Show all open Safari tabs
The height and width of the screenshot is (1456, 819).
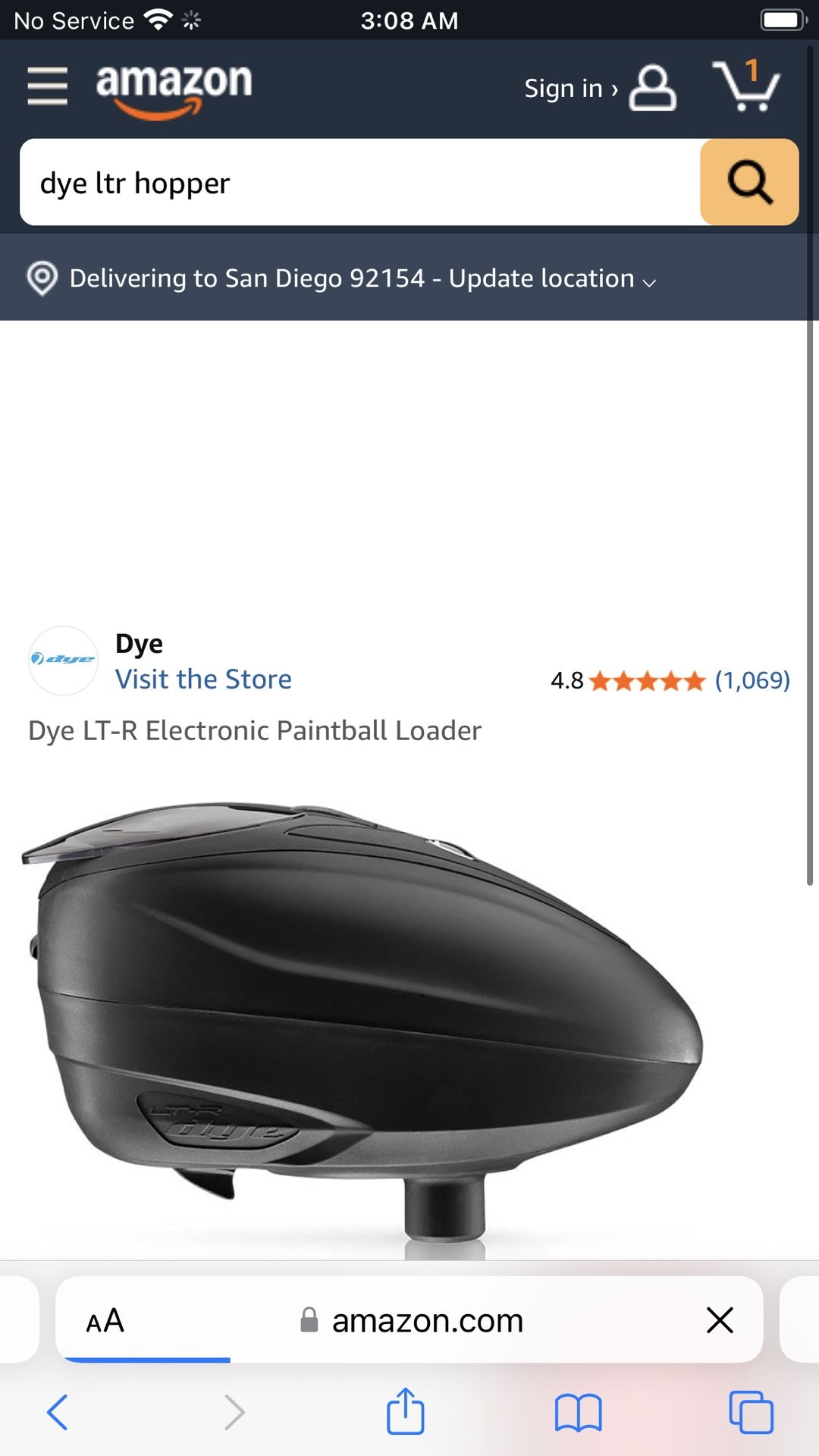(750, 1412)
